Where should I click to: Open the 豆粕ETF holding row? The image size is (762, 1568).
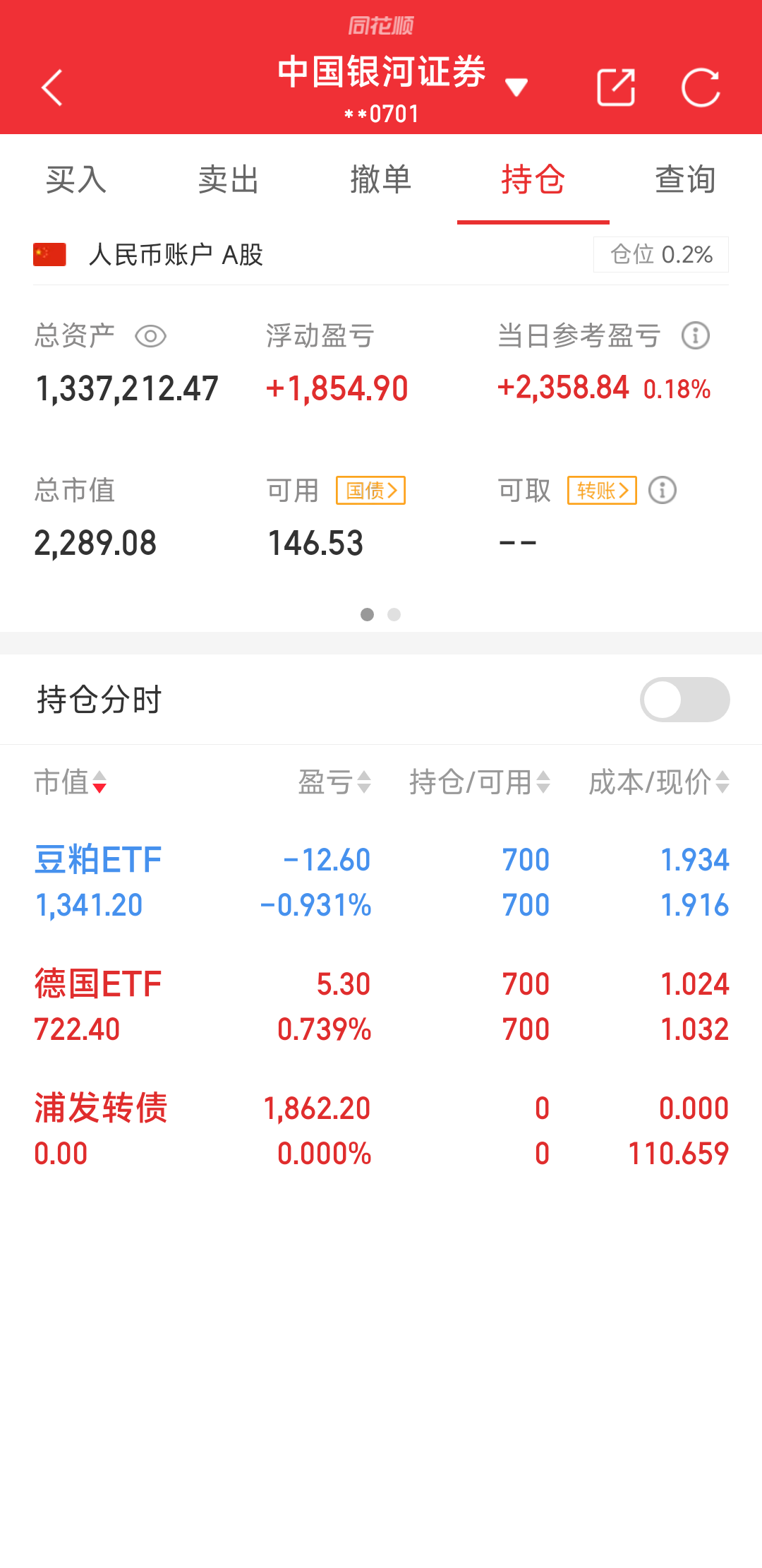[x=381, y=882]
